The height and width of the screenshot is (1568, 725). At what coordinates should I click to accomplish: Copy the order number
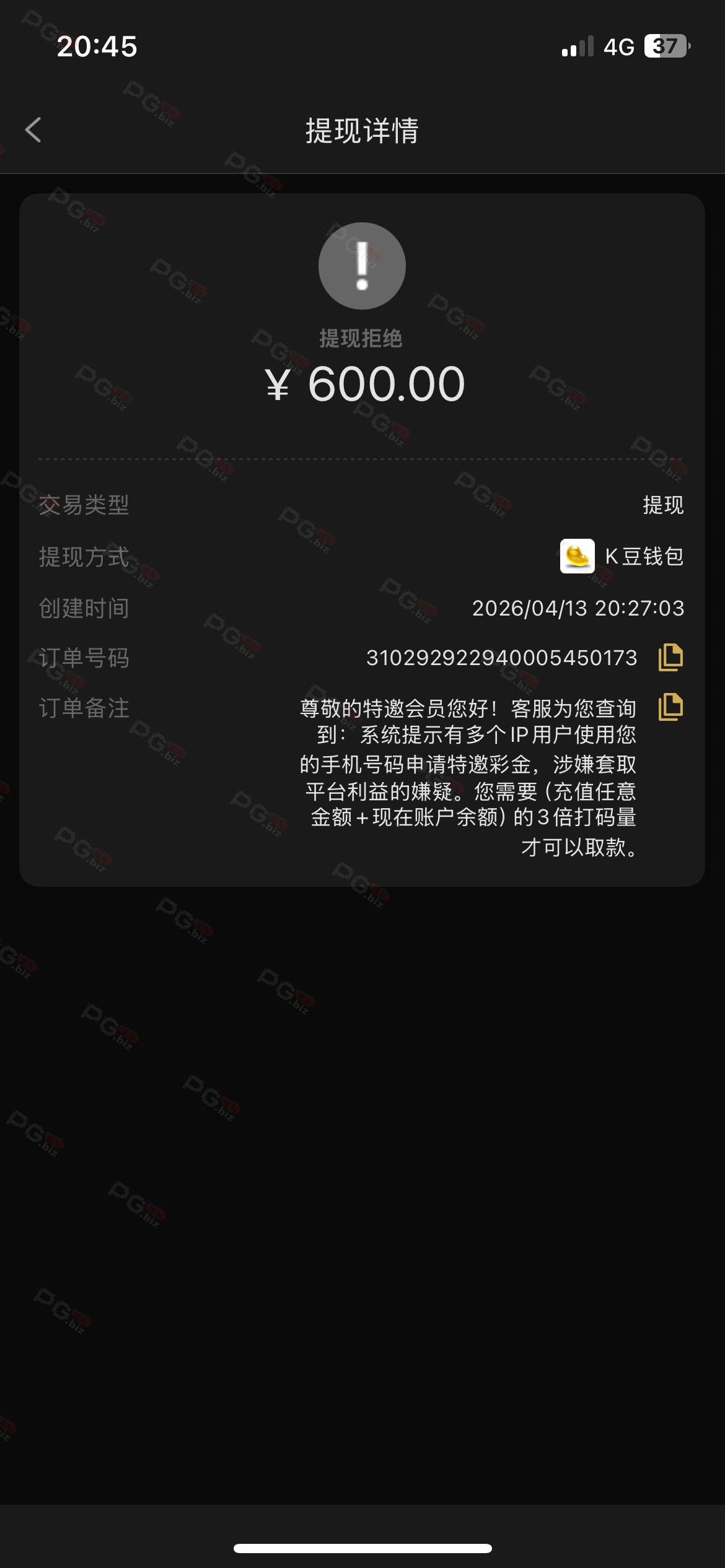point(670,657)
